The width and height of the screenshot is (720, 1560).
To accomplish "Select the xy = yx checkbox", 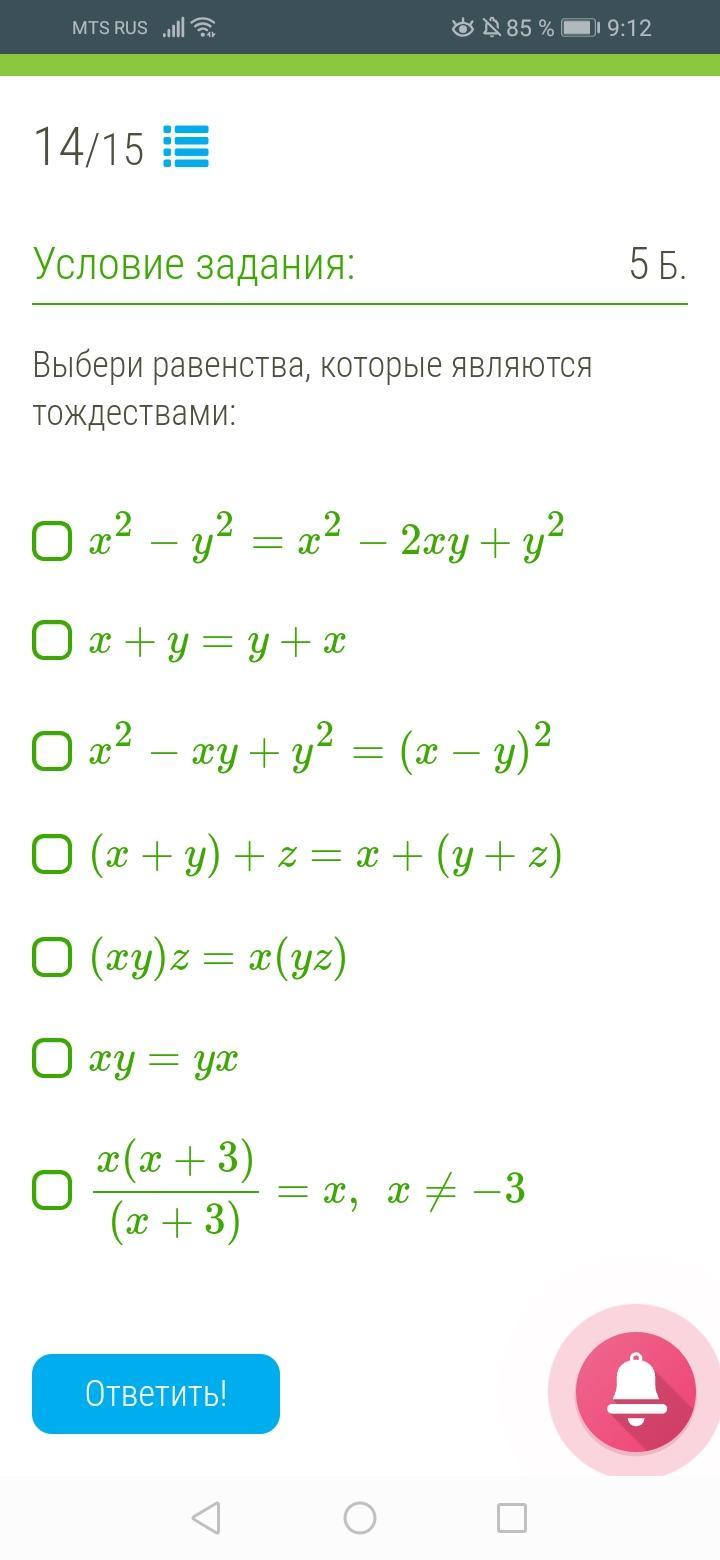I will point(52,1058).
